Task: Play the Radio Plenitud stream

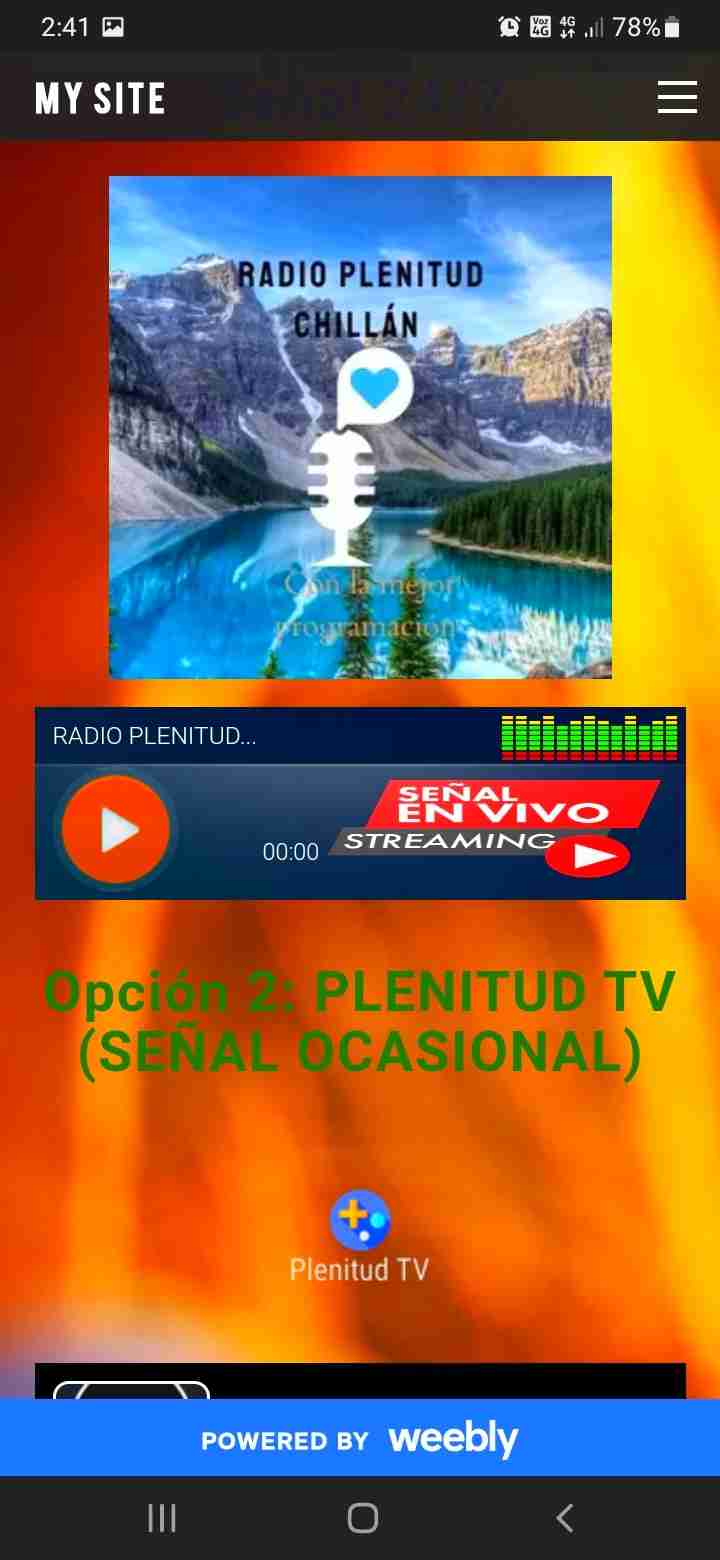Action: point(116,830)
